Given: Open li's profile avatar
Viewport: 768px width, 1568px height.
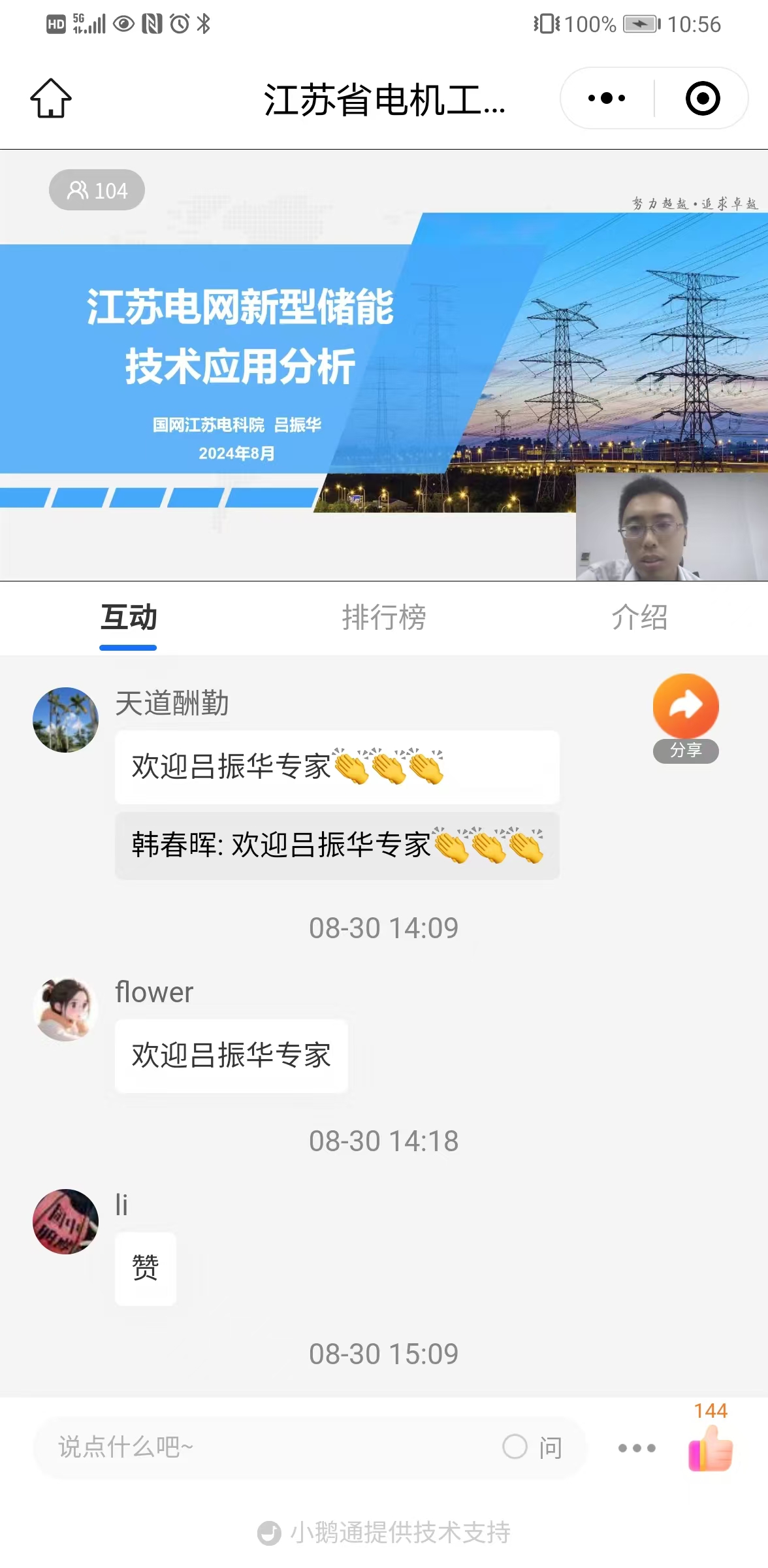Looking at the screenshot, I should (65, 1221).
